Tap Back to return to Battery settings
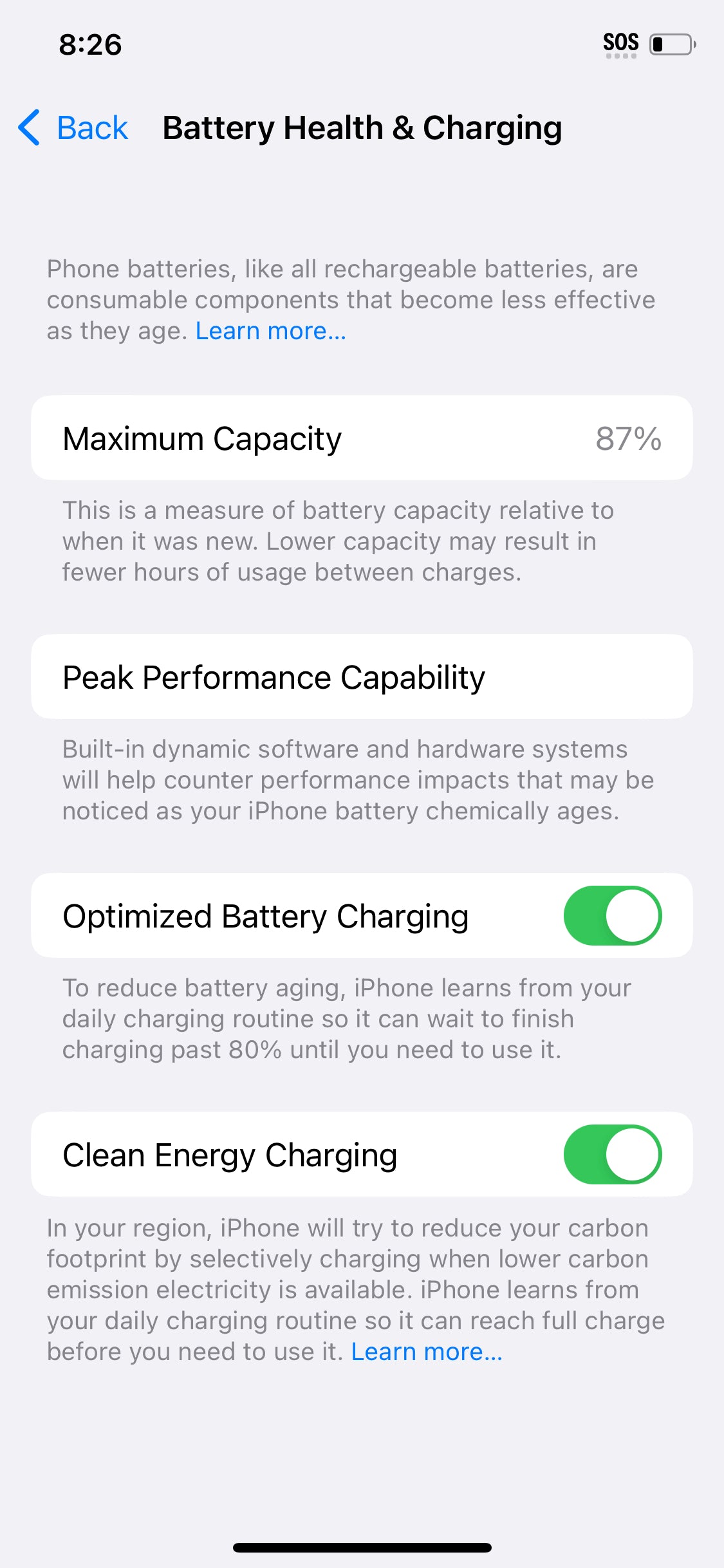The image size is (724, 1568). point(92,127)
